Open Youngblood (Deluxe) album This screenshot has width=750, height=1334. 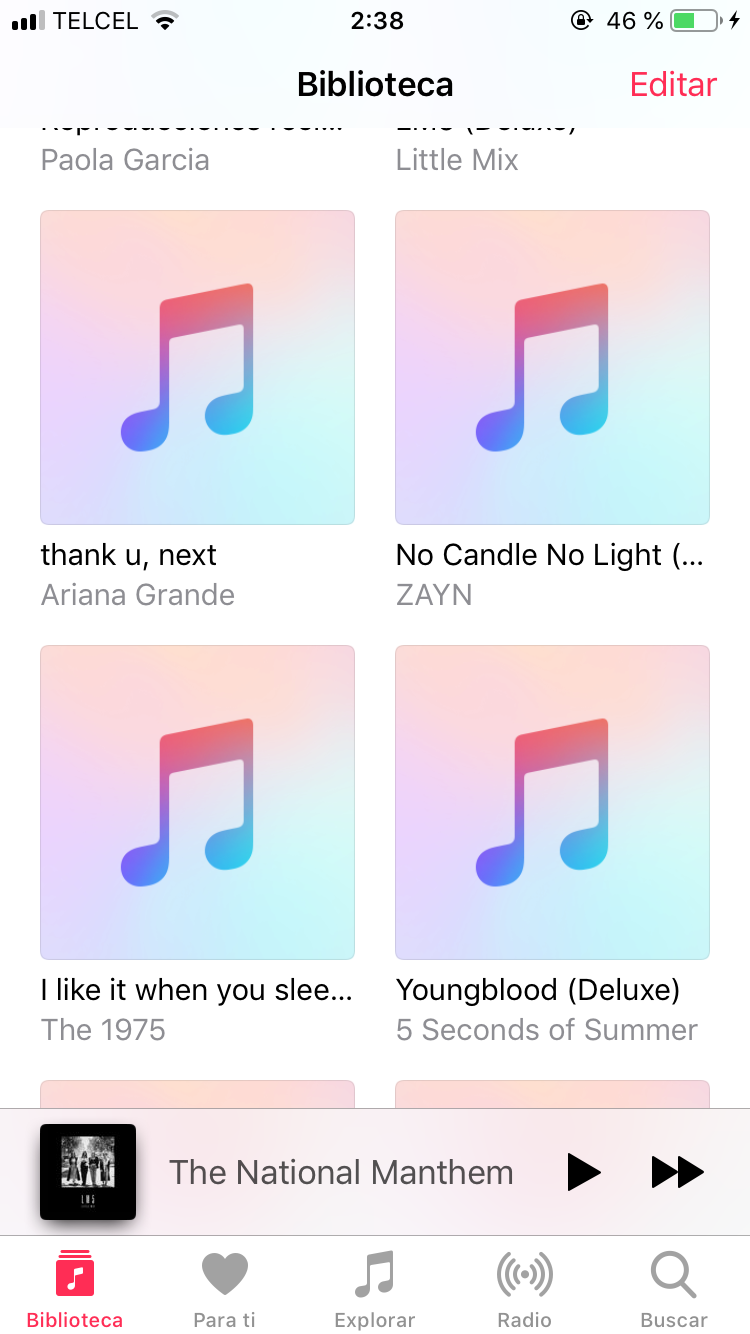tap(552, 802)
